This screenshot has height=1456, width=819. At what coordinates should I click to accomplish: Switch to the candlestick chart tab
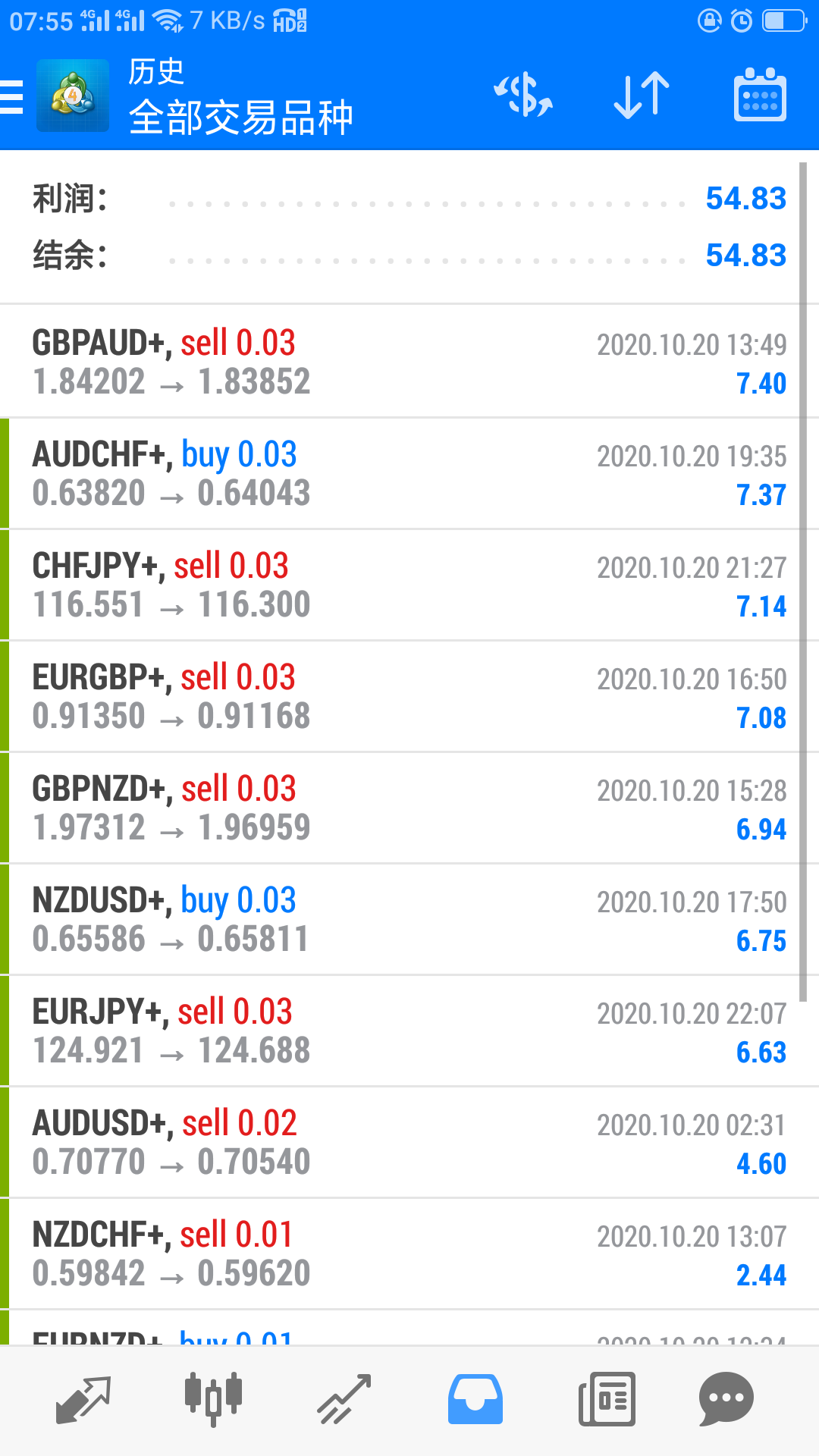(213, 1398)
